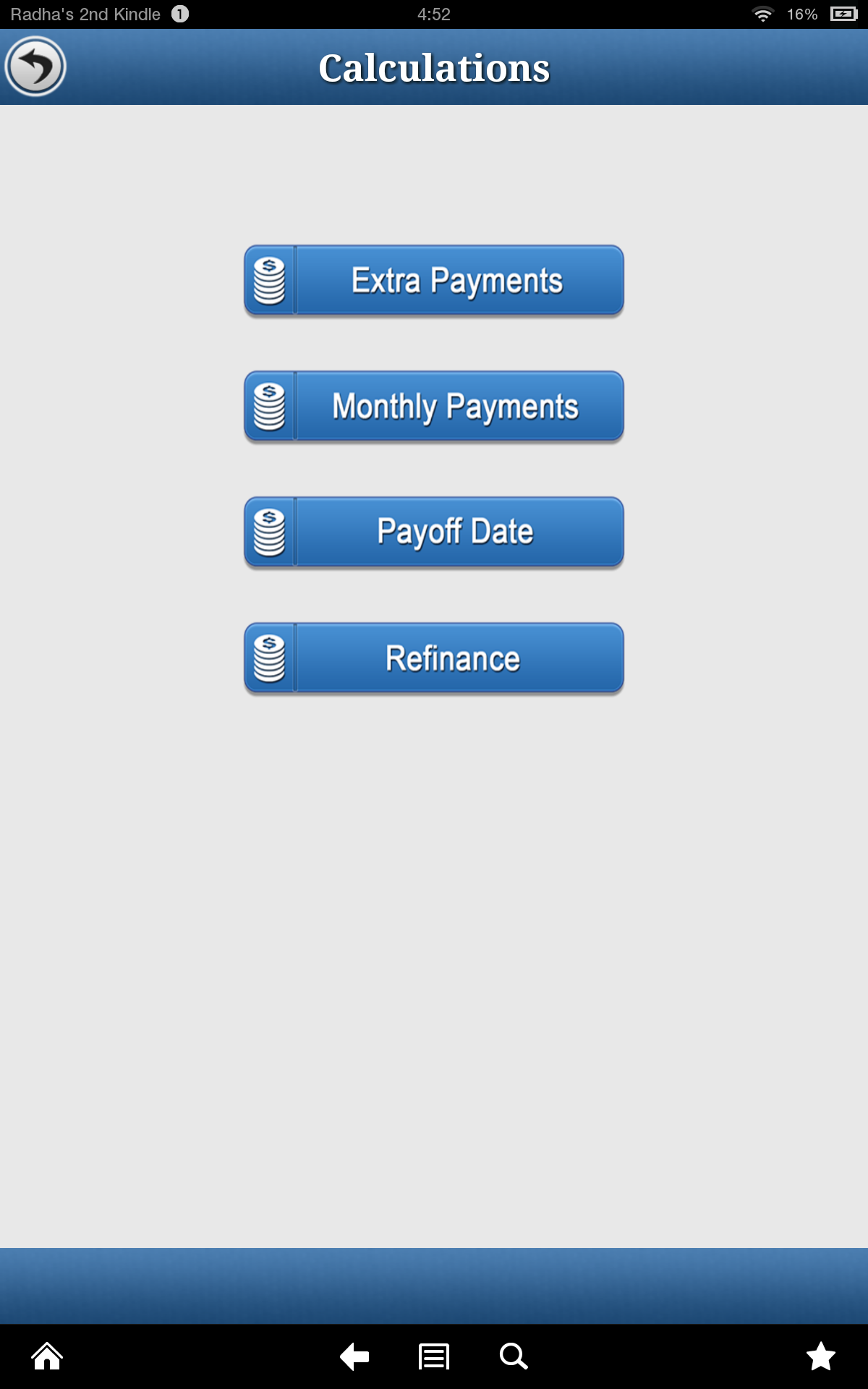Go back using the circular arrow icon
The height and width of the screenshot is (1389, 868).
(35, 67)
